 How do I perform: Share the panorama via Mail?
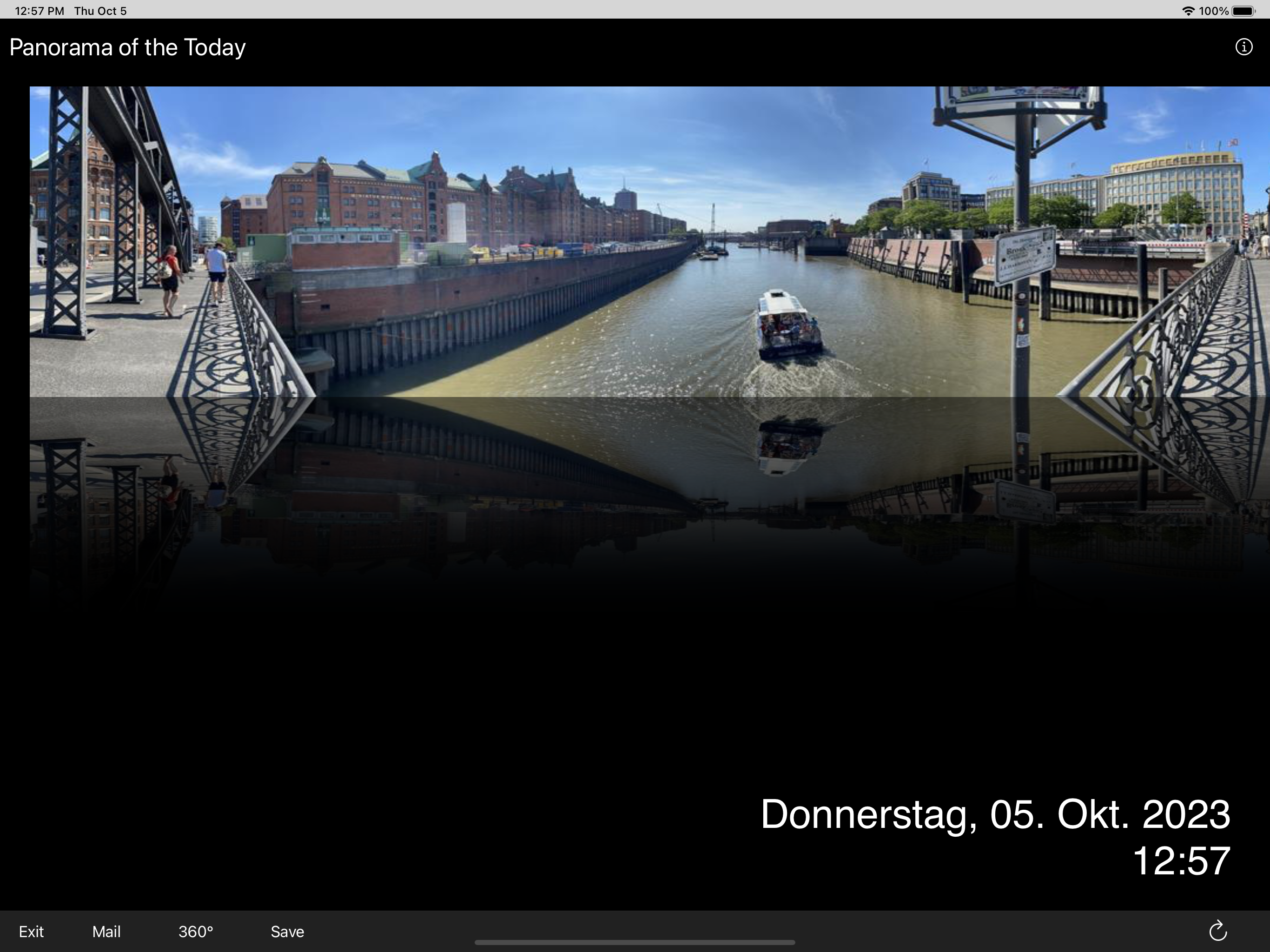[106, 932]
